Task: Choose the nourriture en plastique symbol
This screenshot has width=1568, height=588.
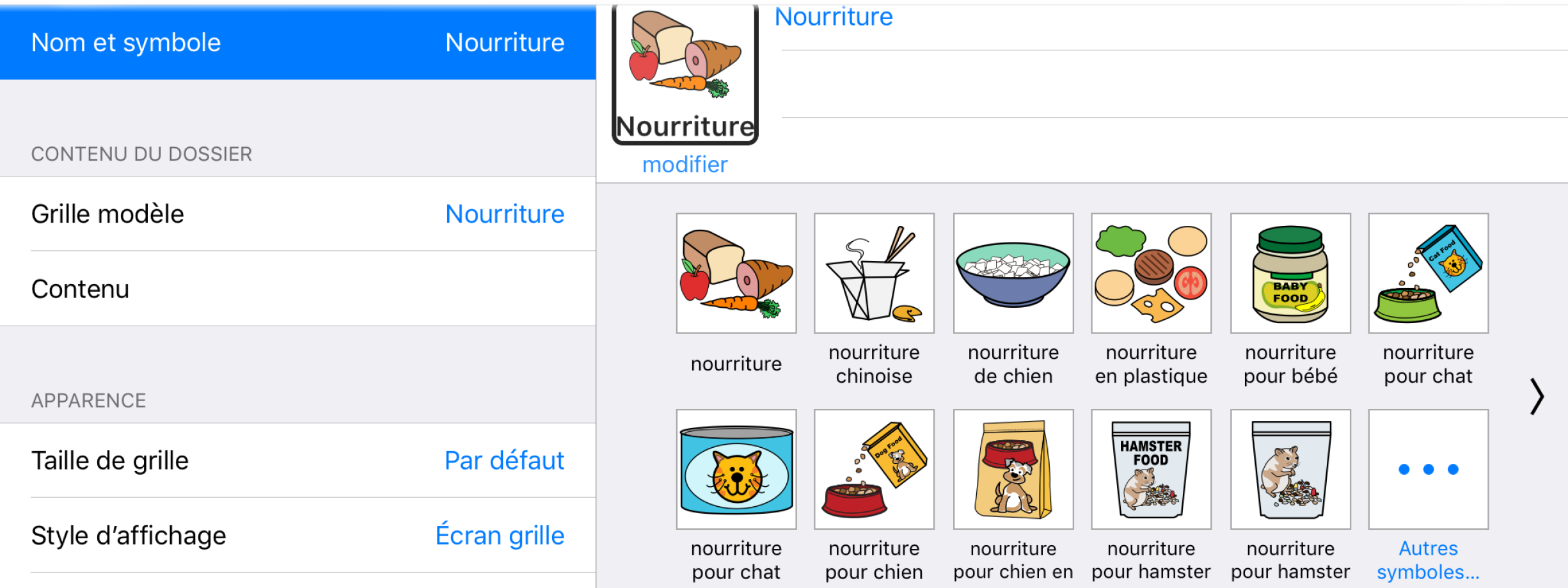Action: pos(1151,274)
